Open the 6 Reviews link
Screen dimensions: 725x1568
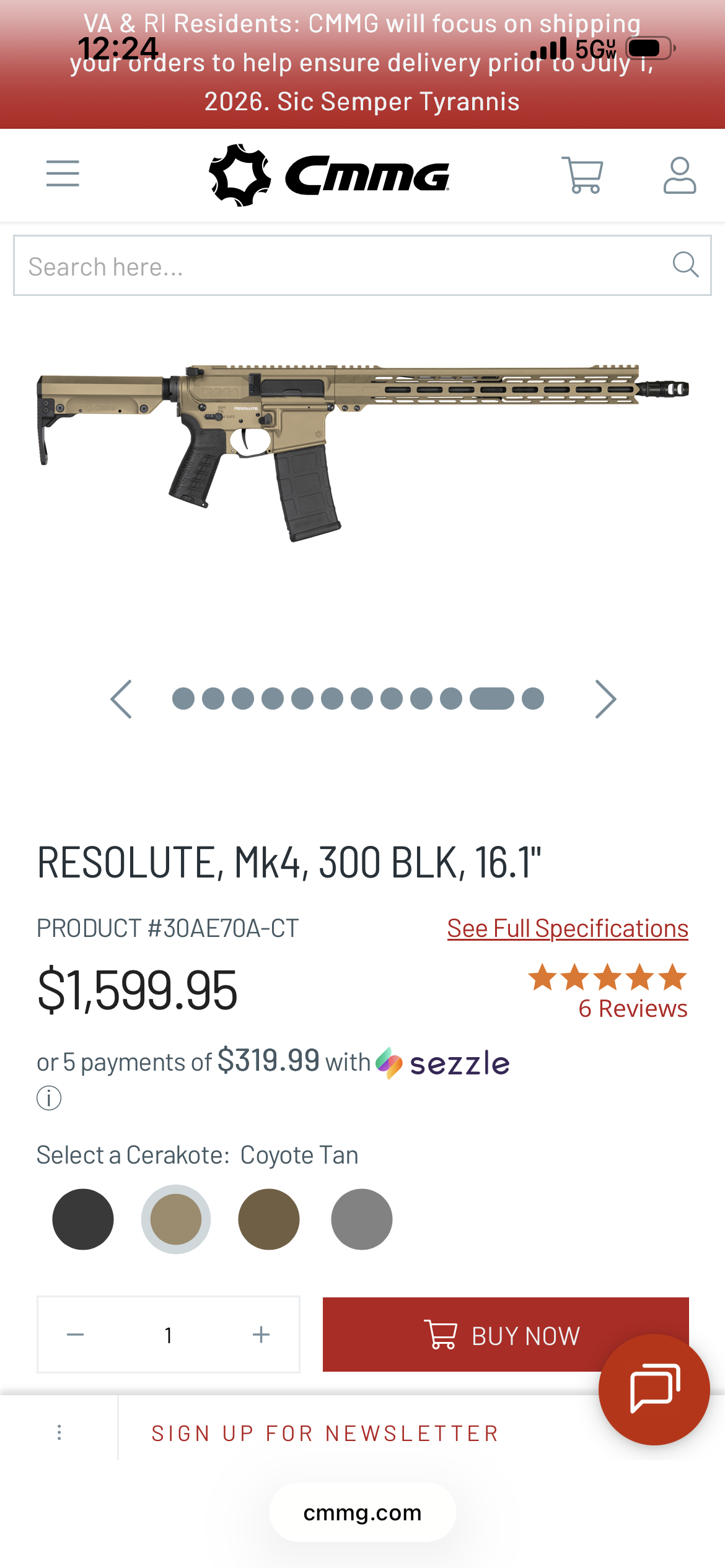pyautogui.click(x=633, y=1009)
